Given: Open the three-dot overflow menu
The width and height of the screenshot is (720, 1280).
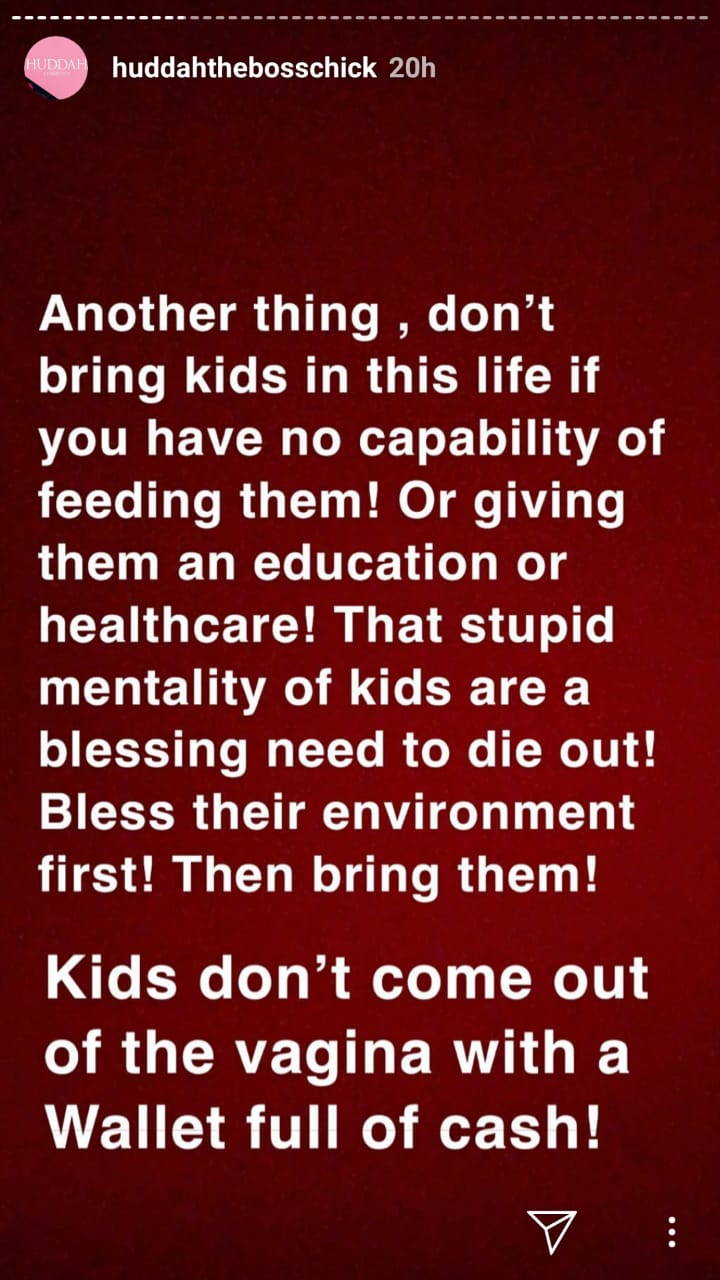Looking at the screenshot, I should (x=672, y=1231).
